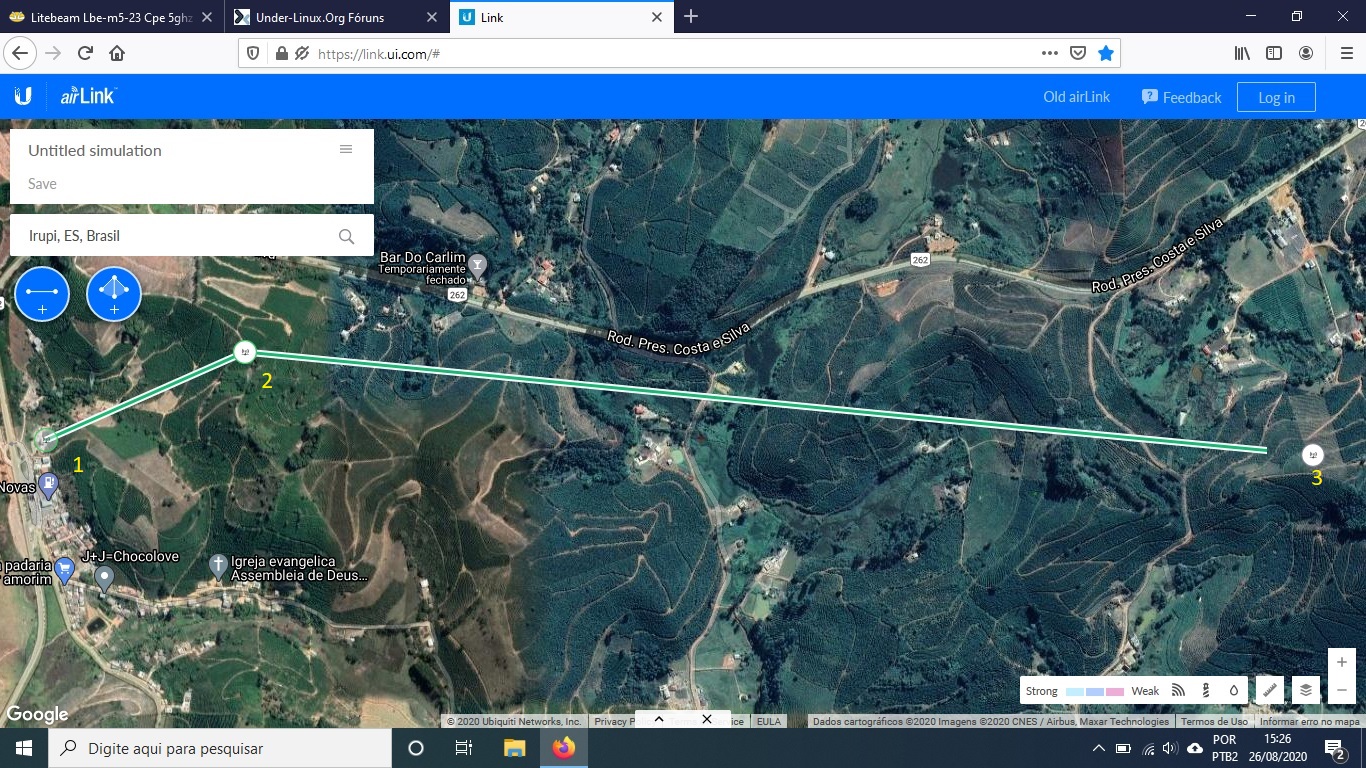Click the Log in button

point(1275,97)
